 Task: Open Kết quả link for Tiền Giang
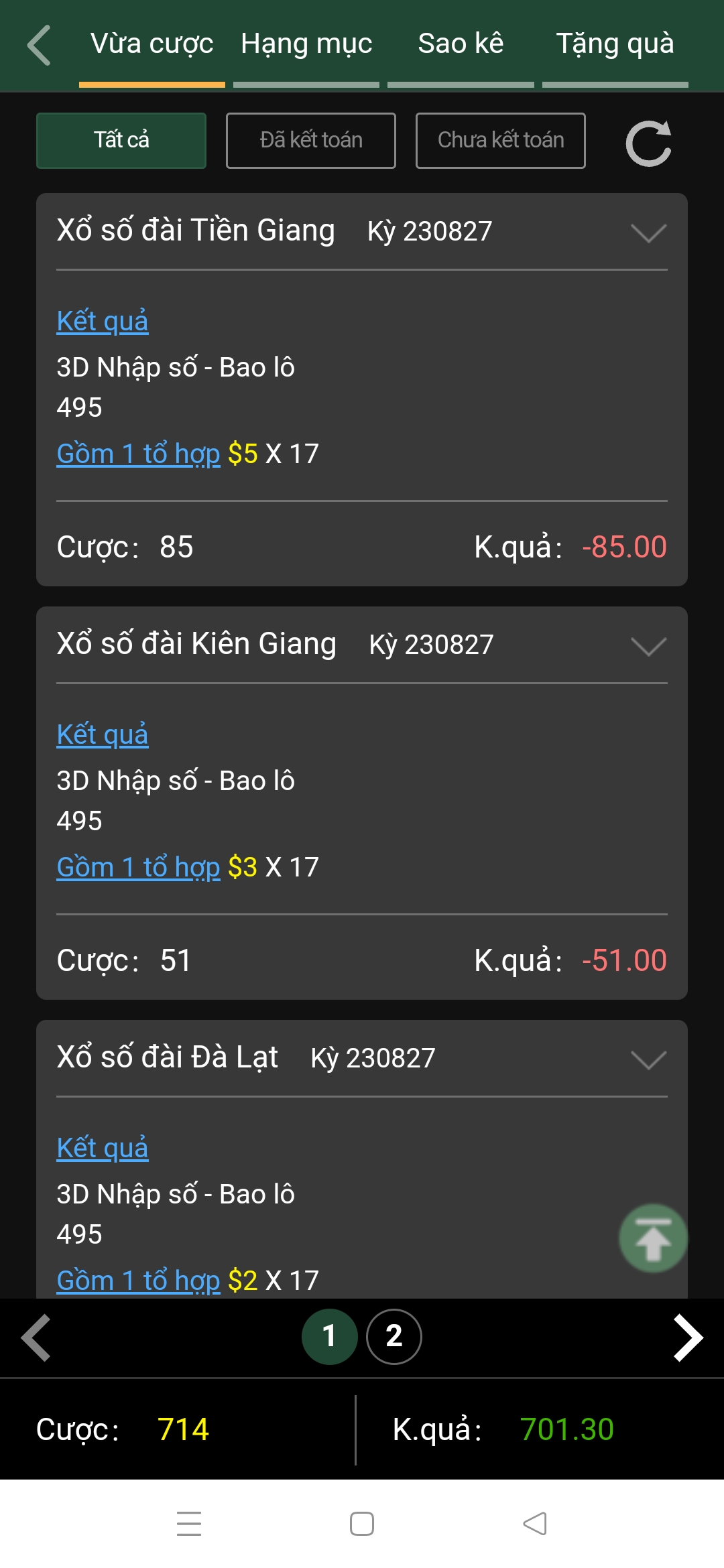(x=103, y=321)
